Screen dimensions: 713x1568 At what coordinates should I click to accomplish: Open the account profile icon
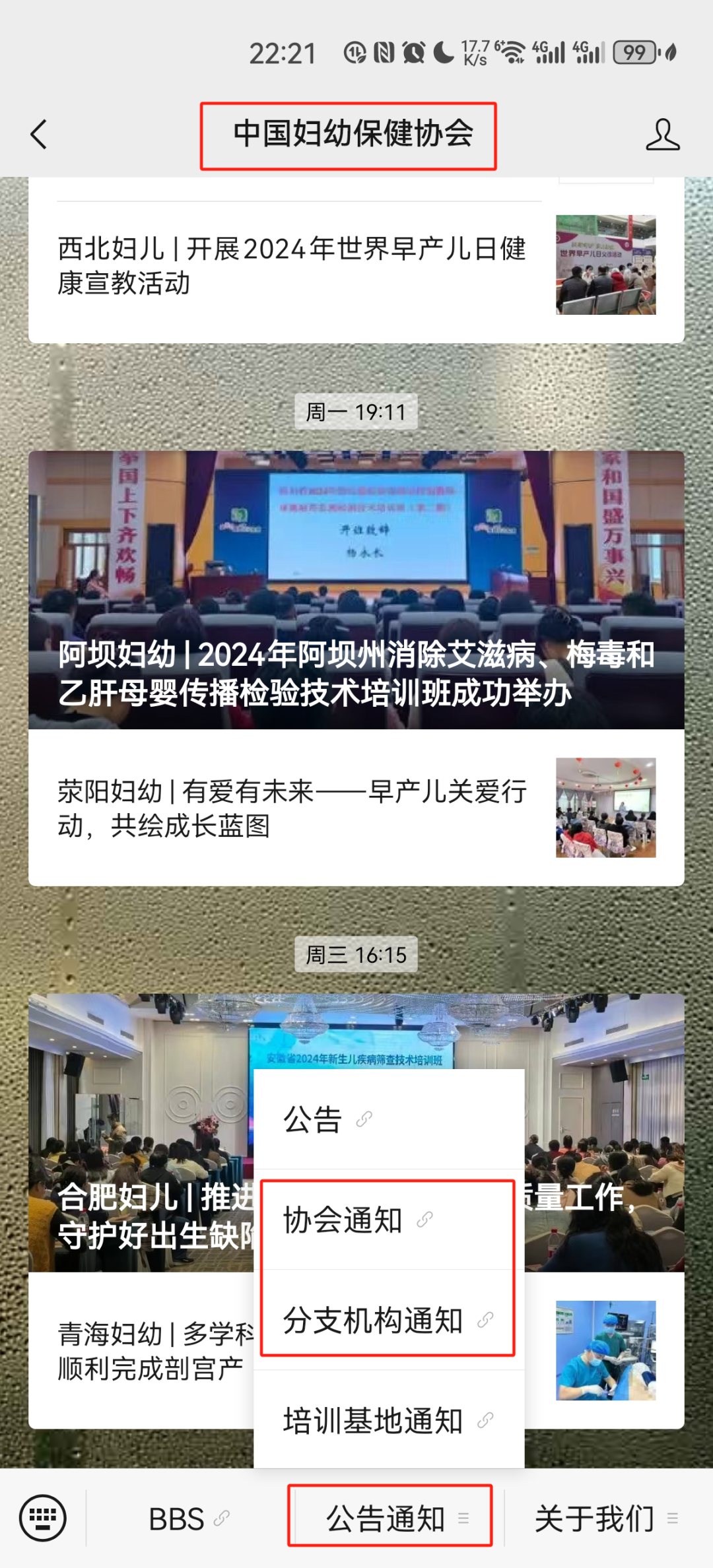point(662,135)
